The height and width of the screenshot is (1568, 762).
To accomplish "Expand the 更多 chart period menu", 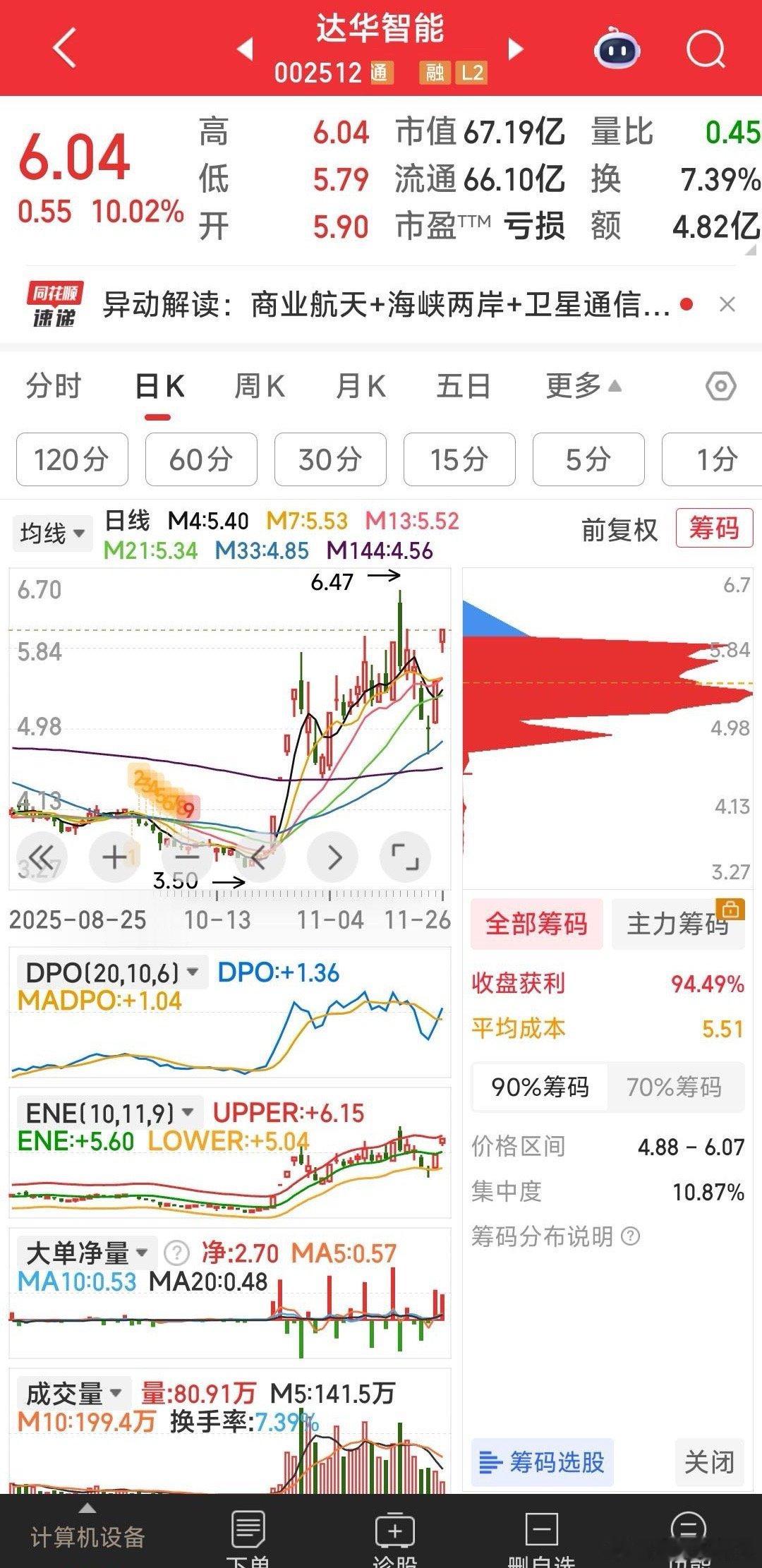I will [x=583, y=387].
